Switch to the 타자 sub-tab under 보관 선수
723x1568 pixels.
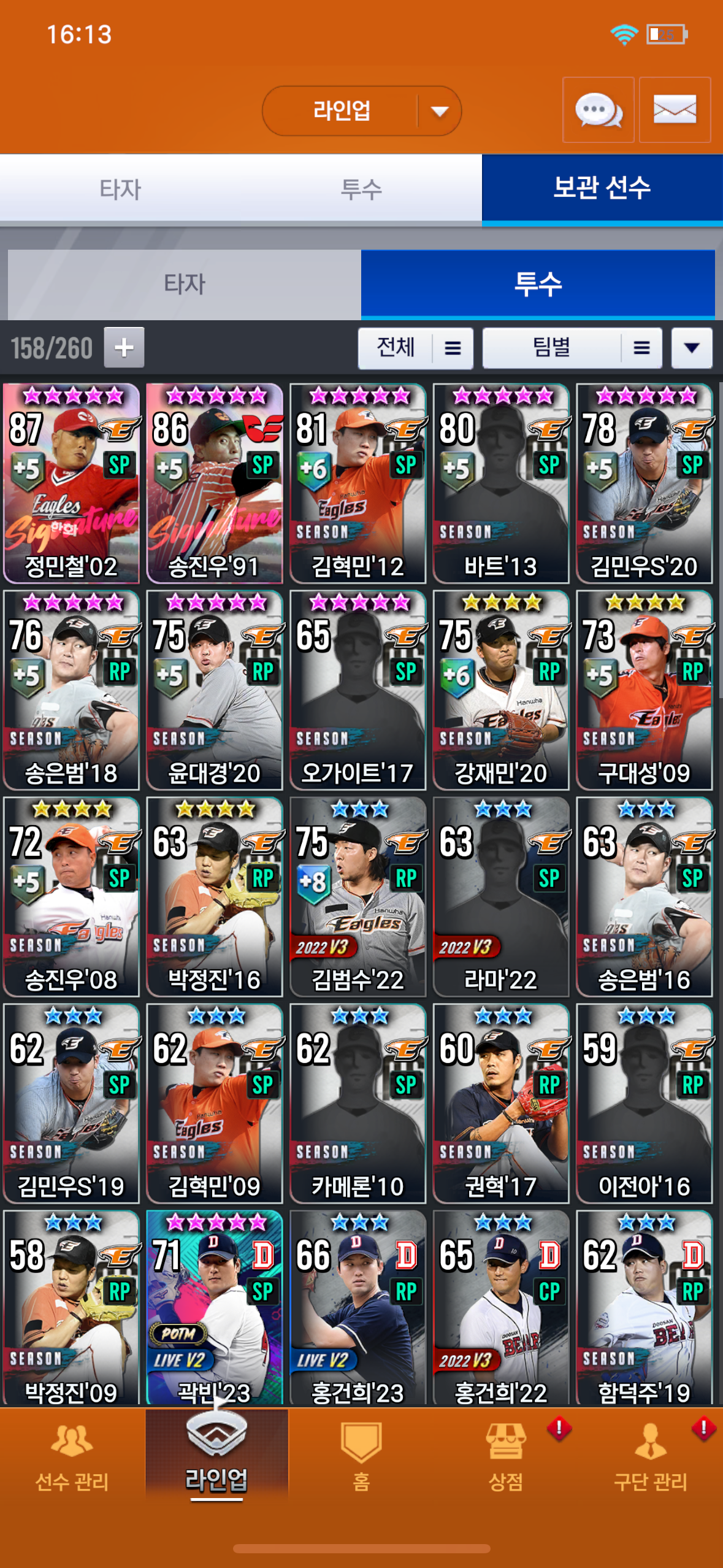click(x=184, y=284)
